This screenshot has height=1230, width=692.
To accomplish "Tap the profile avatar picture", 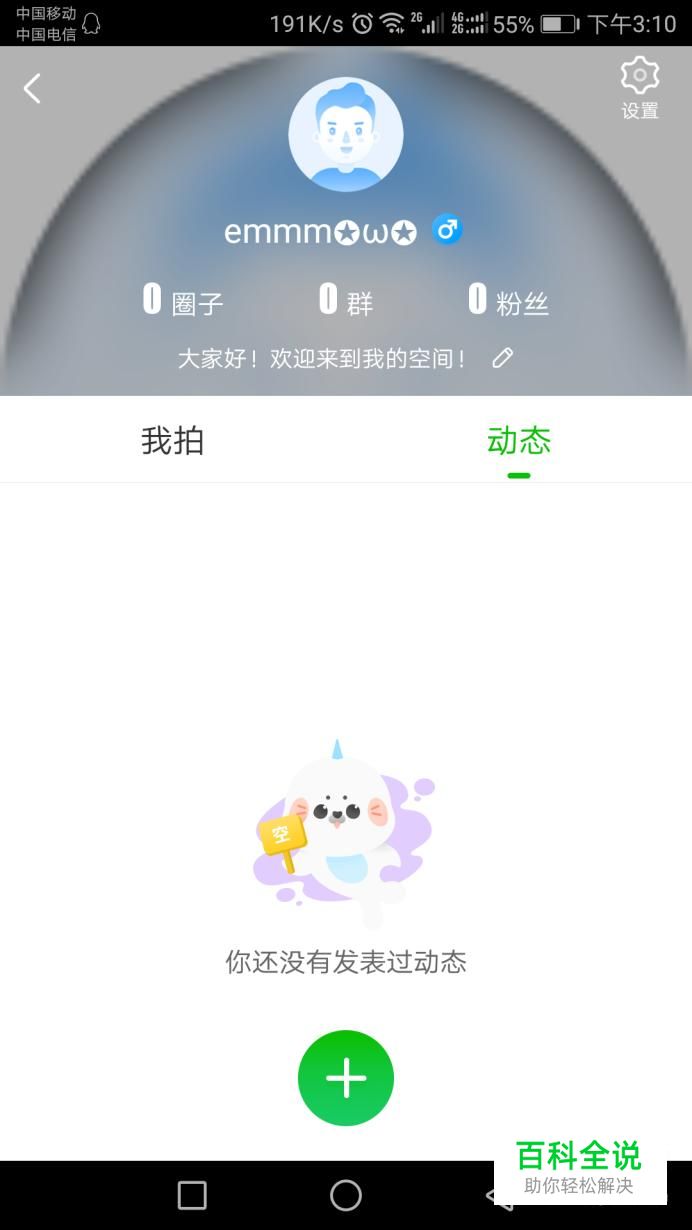I will coord(346,134).
